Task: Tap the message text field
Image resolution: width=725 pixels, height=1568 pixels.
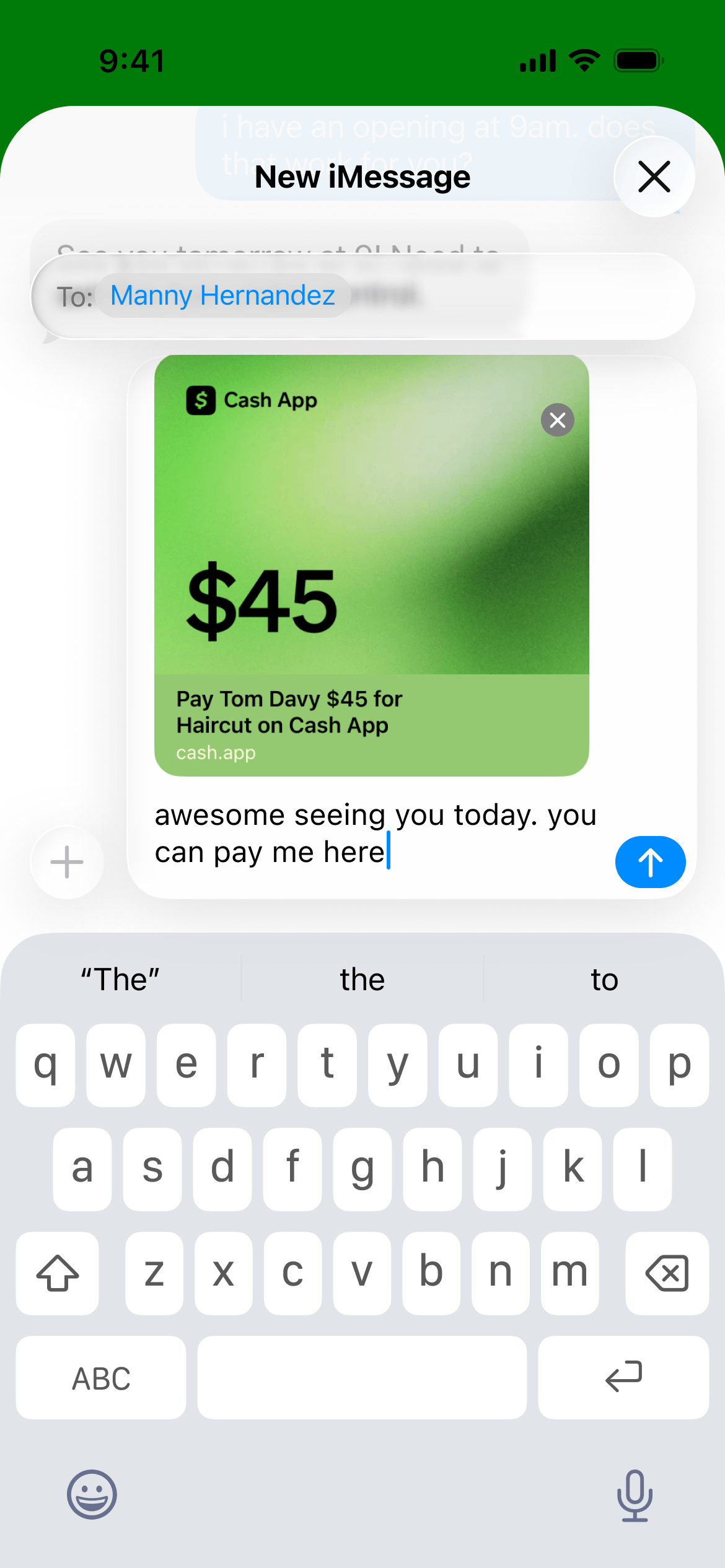Action: [372, 834]
